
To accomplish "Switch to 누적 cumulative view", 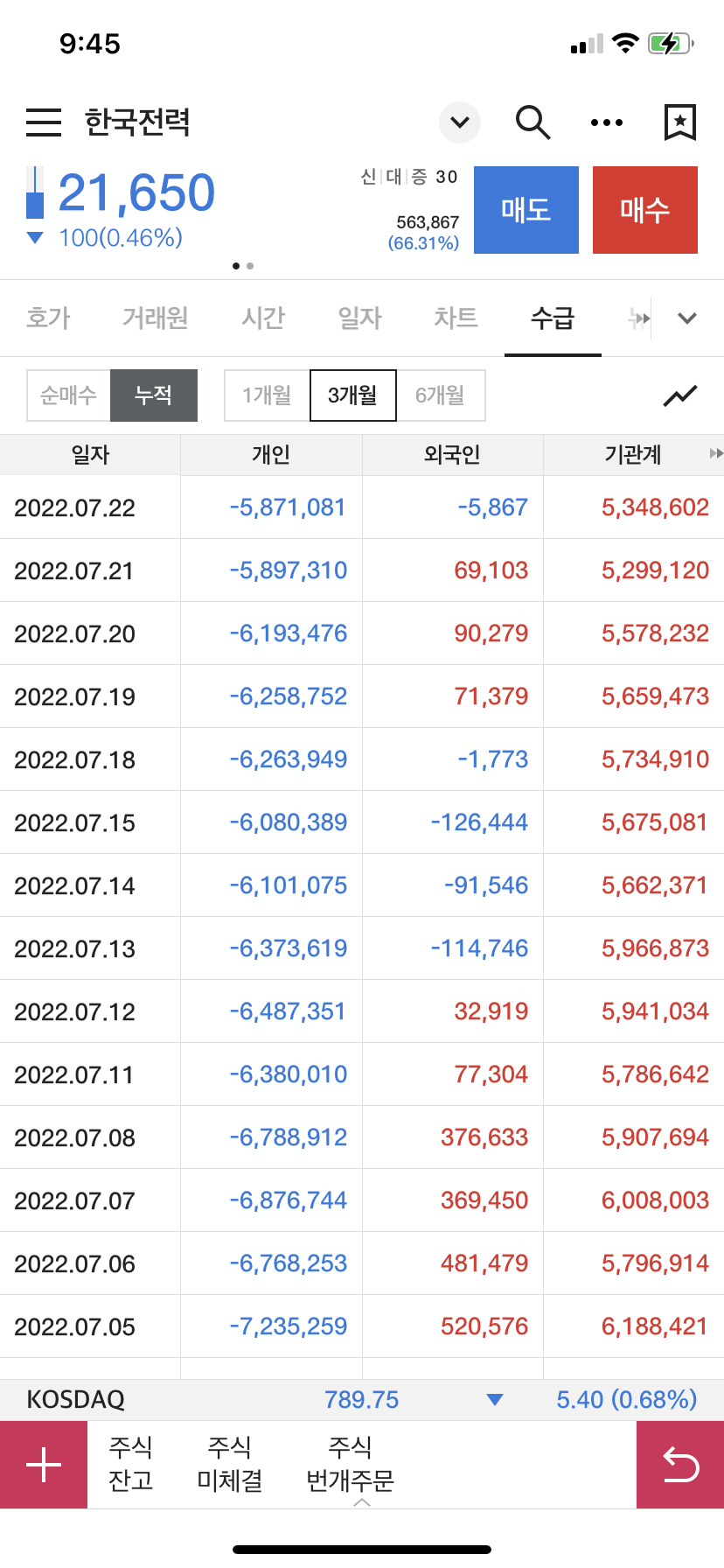I will tap(154, 395).
